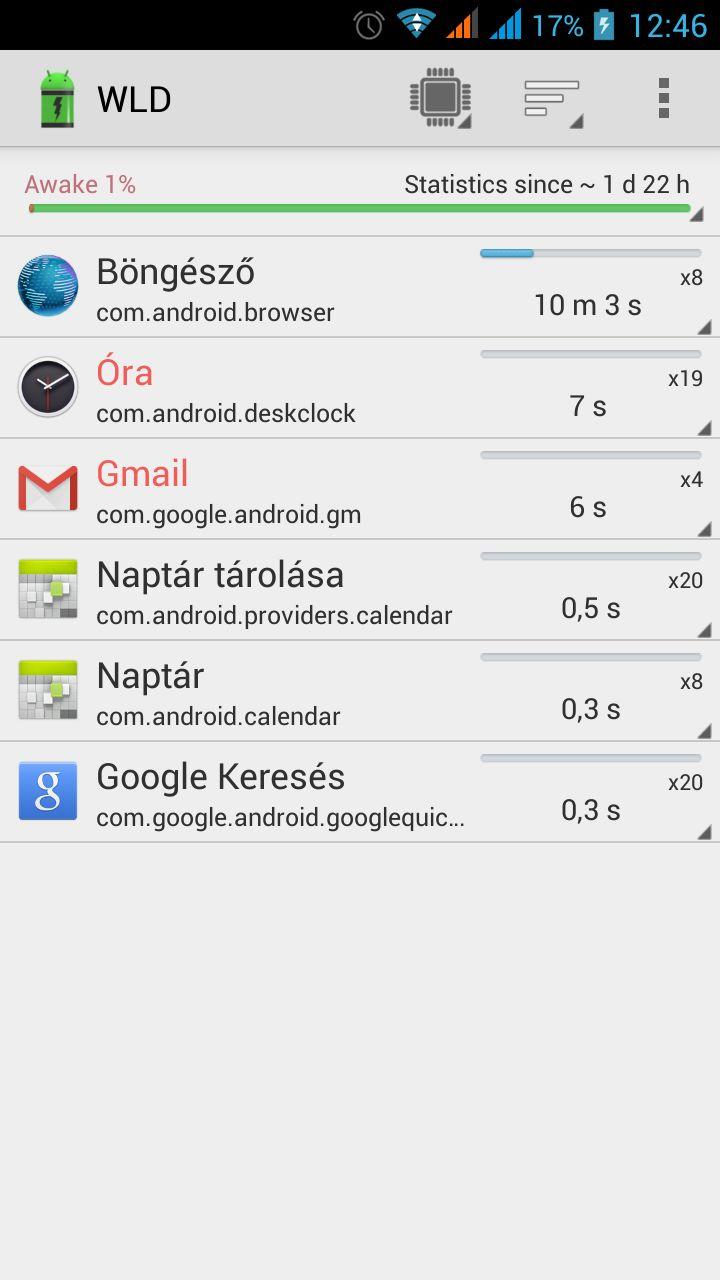Open Naptár tárolása calendar provider row
Viewport: 720px width, 1280px height.
point(360,590)
